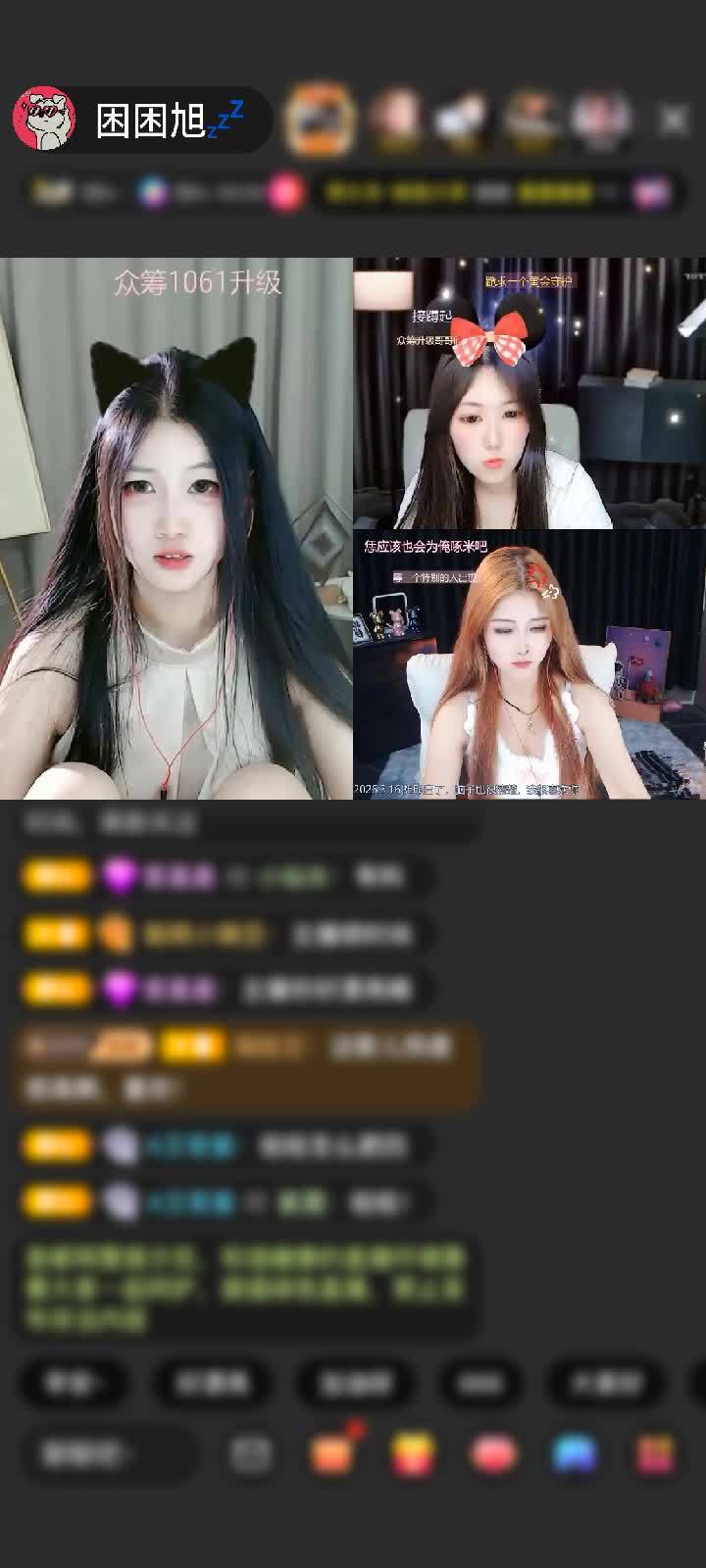Close the live stream room

(673, 120)
